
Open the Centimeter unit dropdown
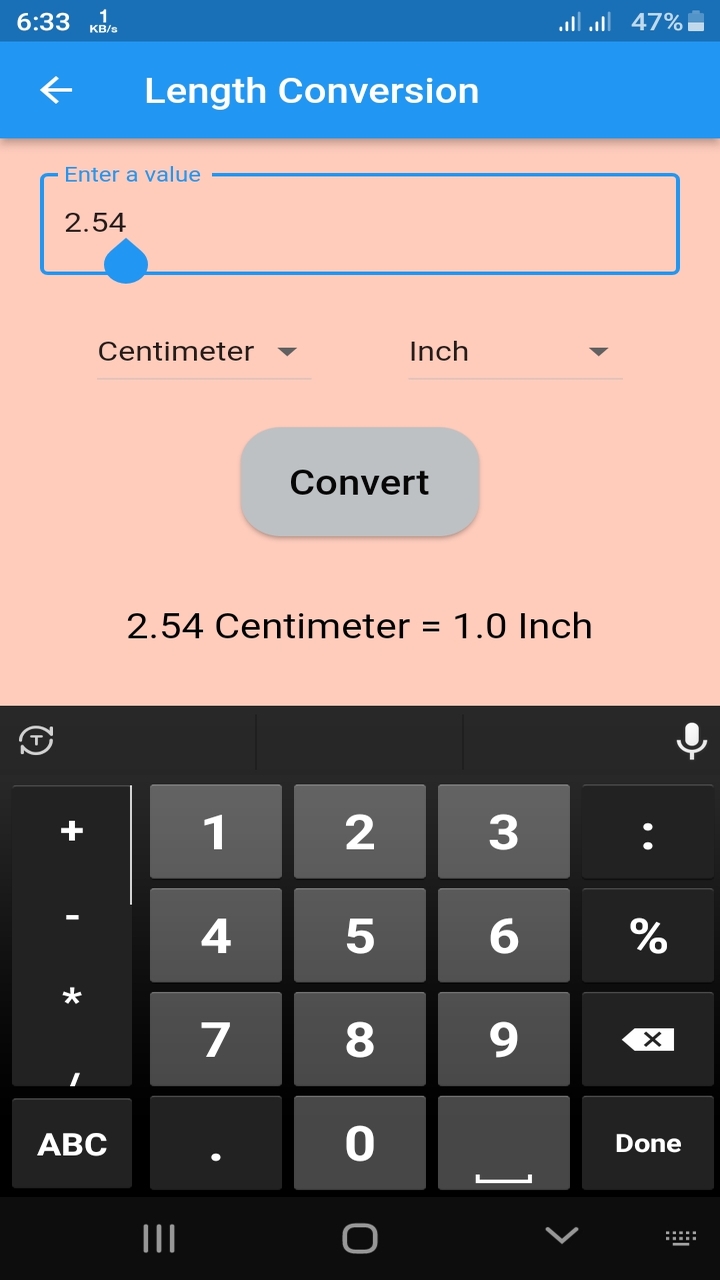[204, 351]
